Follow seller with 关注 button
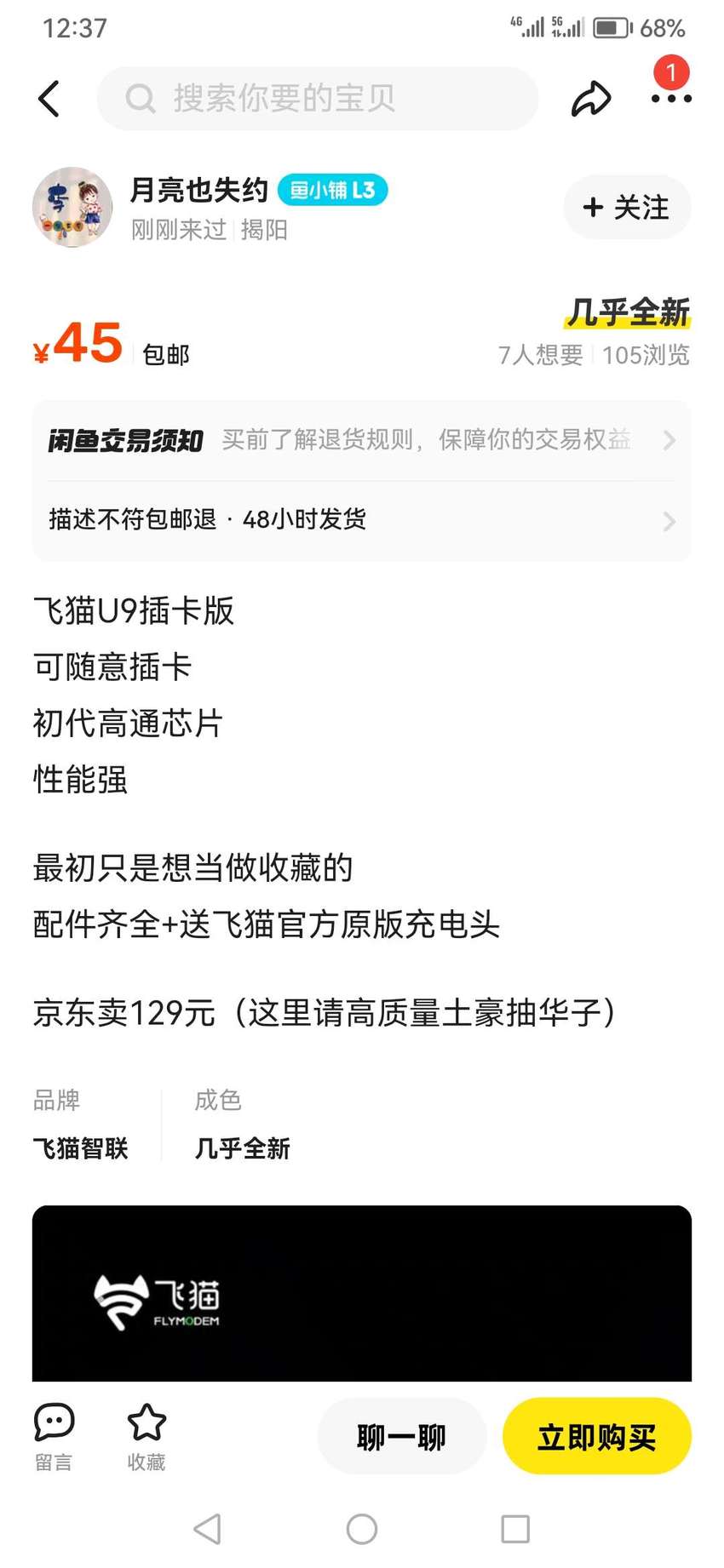This screenshot has width=724, height=1568. 627,207
